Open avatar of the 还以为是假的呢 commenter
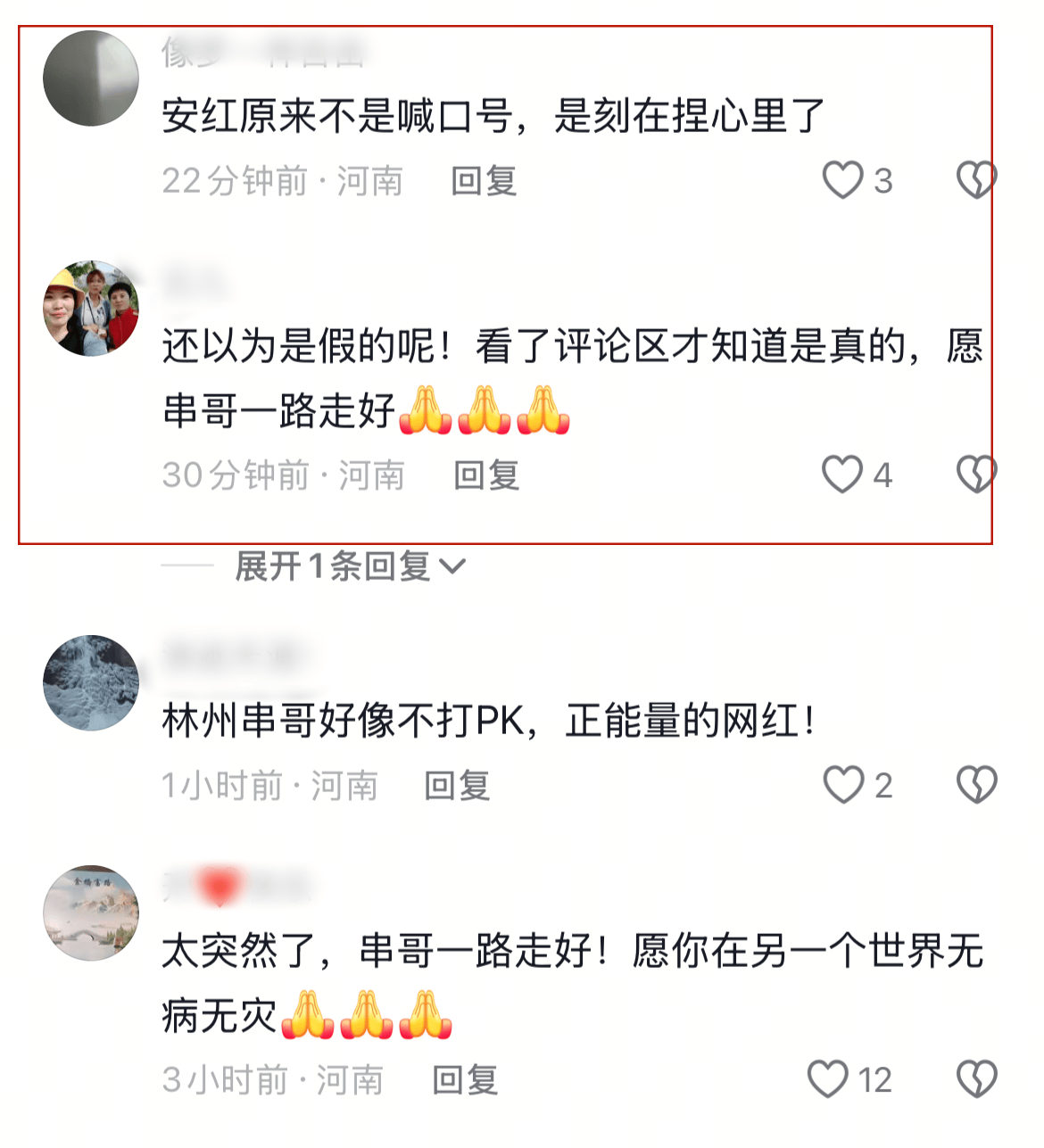This screenshot has height=1148, width=1044. [x=91, y=309]
